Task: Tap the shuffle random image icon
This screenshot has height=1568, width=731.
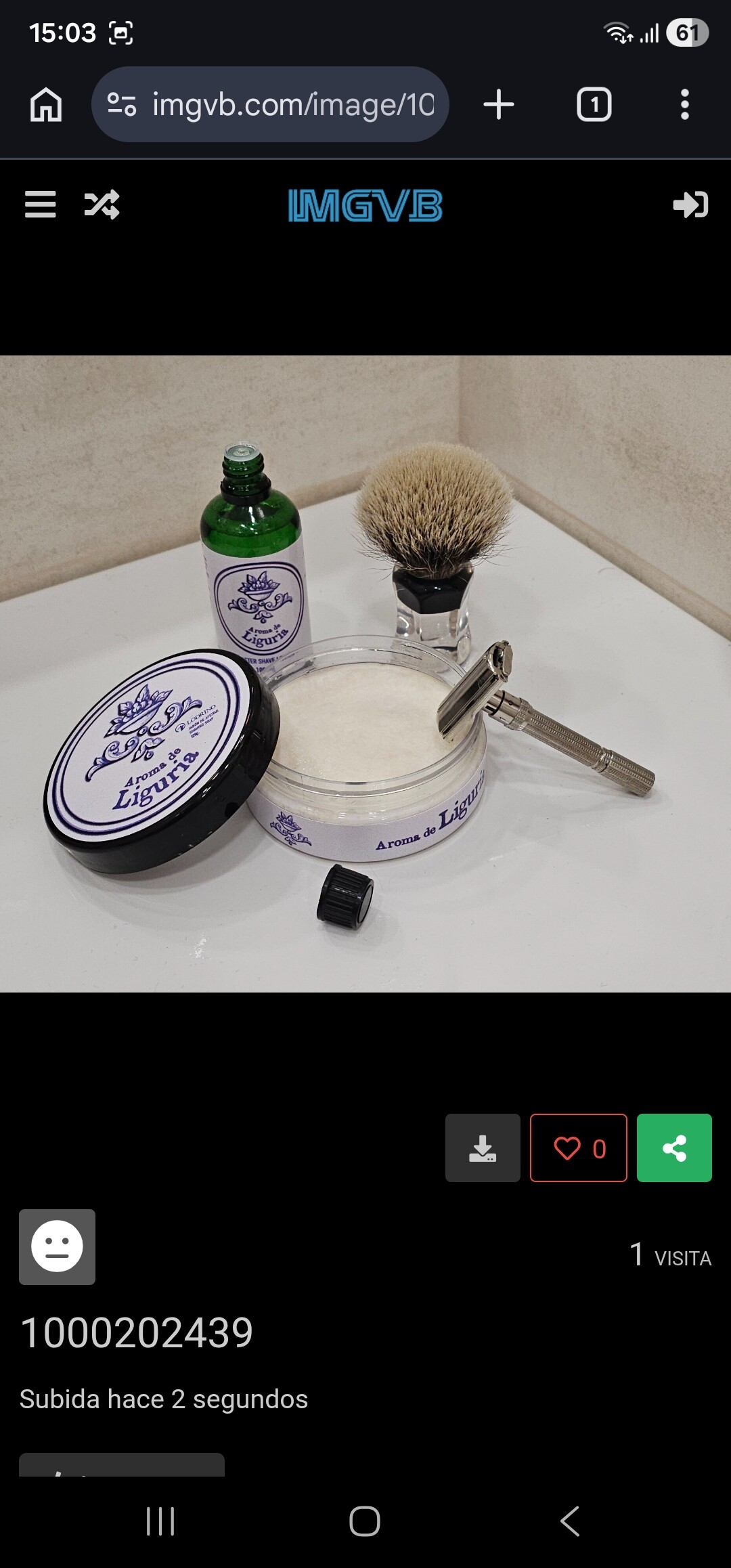Action: 102,204
